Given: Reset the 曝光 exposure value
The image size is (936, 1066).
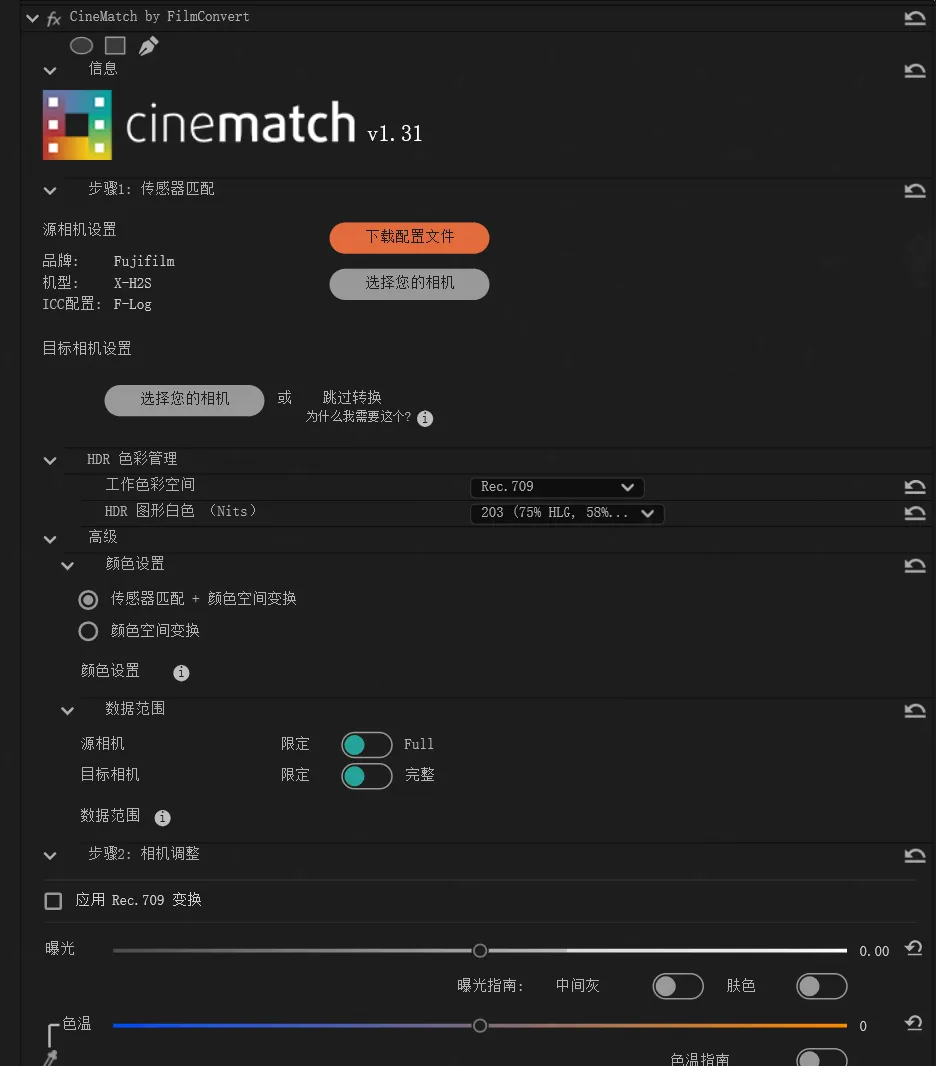Looking at the screenshot, I should 913,949.
